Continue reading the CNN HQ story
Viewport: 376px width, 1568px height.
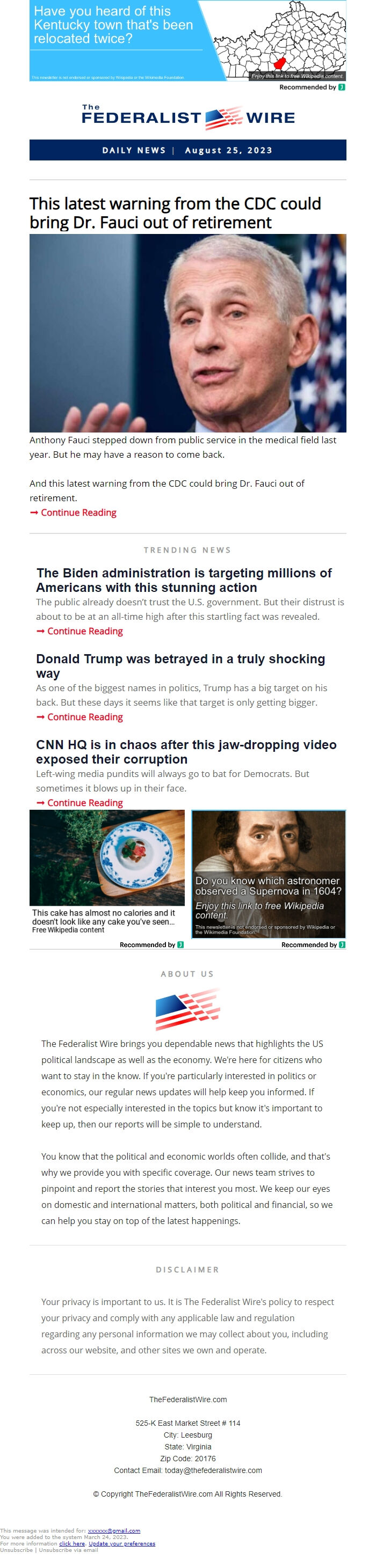pyautogui.click(x=85, y=803)
